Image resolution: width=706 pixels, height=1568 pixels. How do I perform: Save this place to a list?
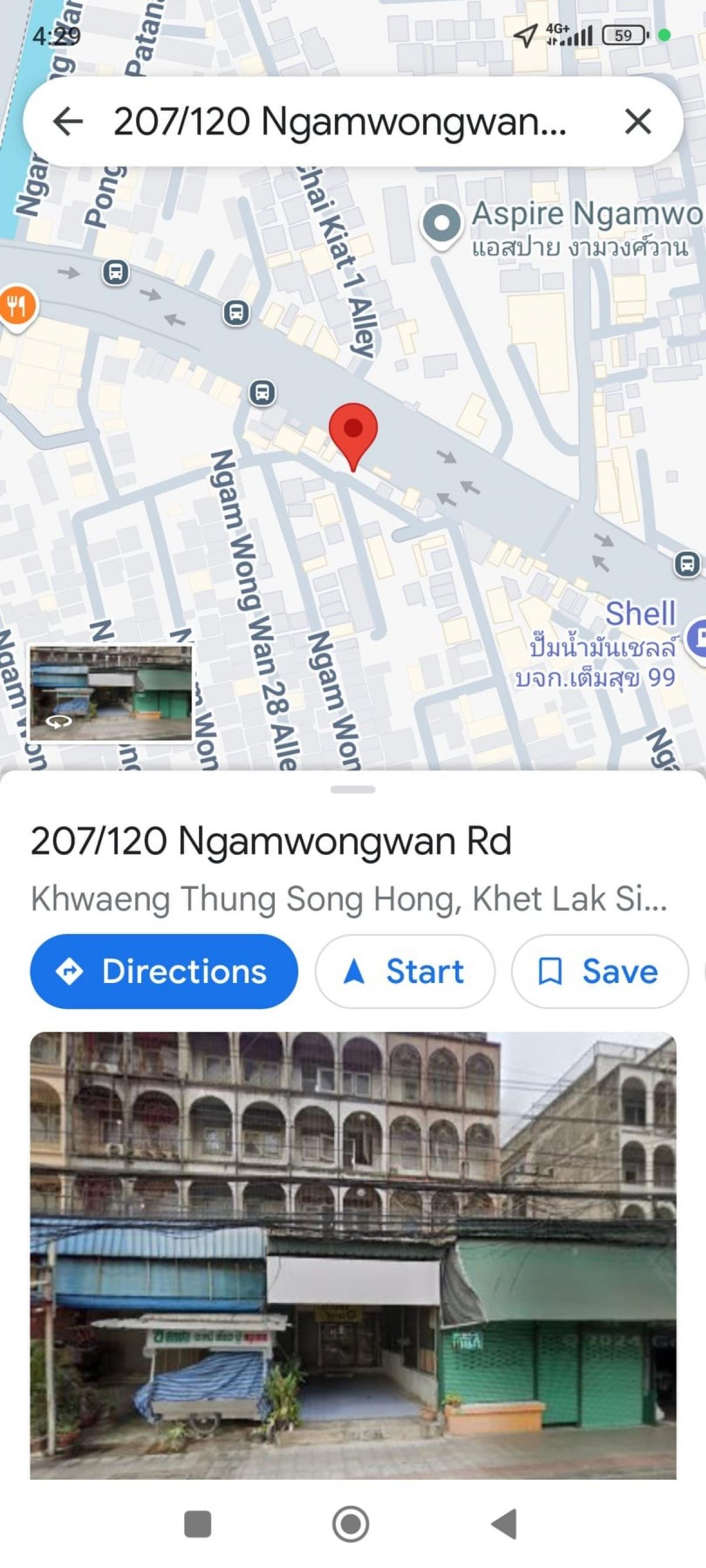[600, 971]
